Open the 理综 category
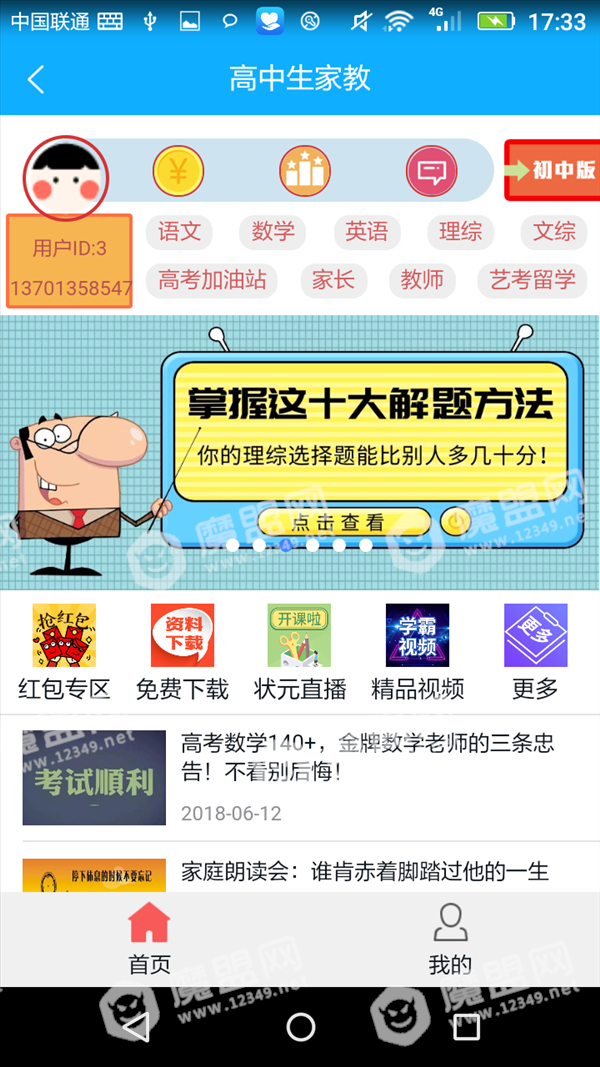This screenshot has width=600, height=1067. point(460,232)
